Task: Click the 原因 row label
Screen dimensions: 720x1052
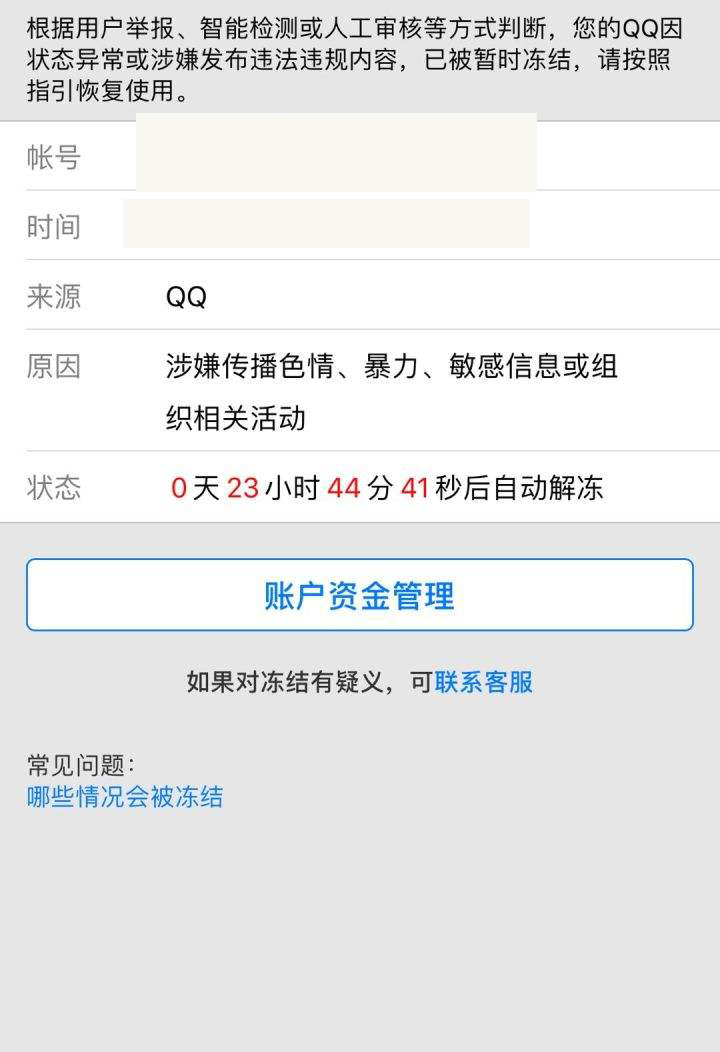Action: pyautogui.click(x=53, y=367)
